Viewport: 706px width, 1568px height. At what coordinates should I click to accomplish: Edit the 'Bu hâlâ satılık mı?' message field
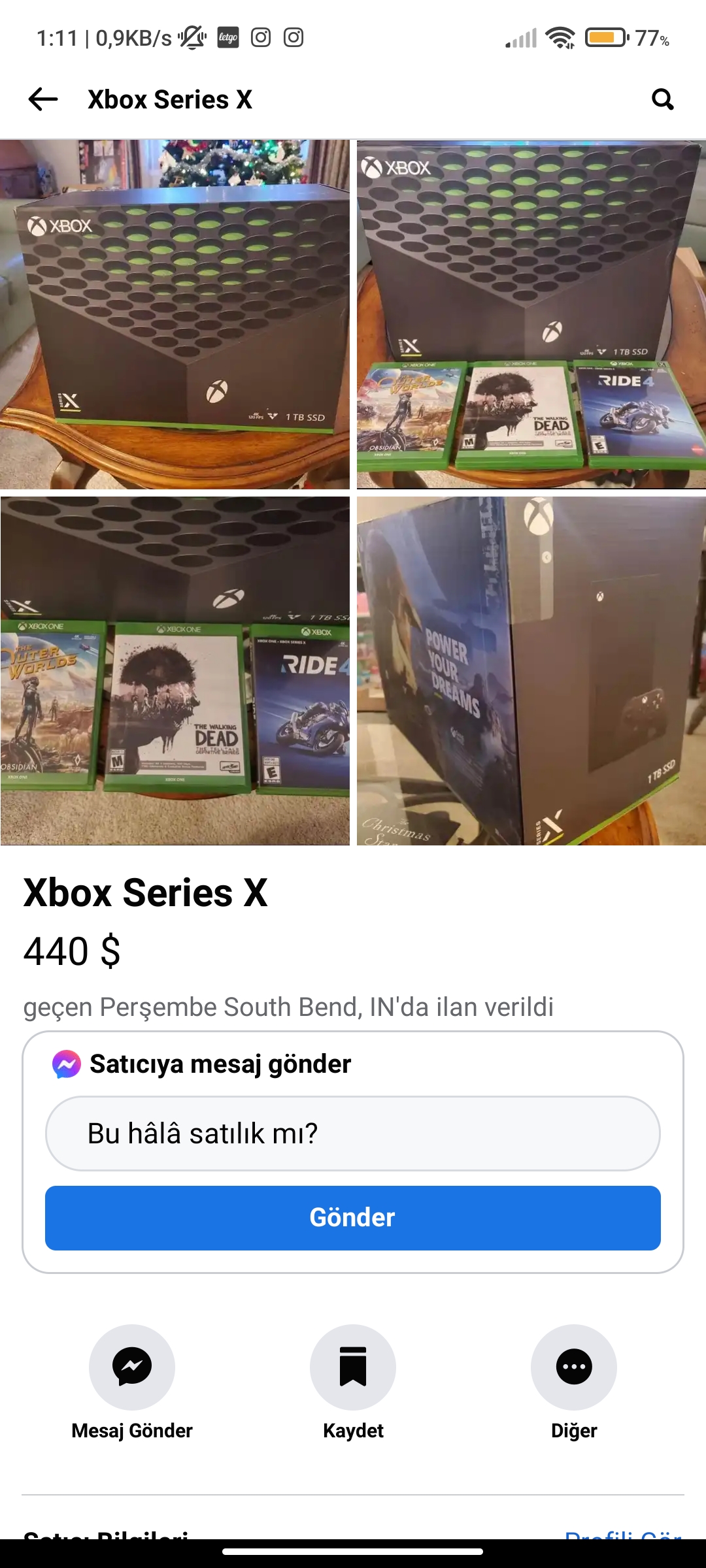click(352, 1134)
